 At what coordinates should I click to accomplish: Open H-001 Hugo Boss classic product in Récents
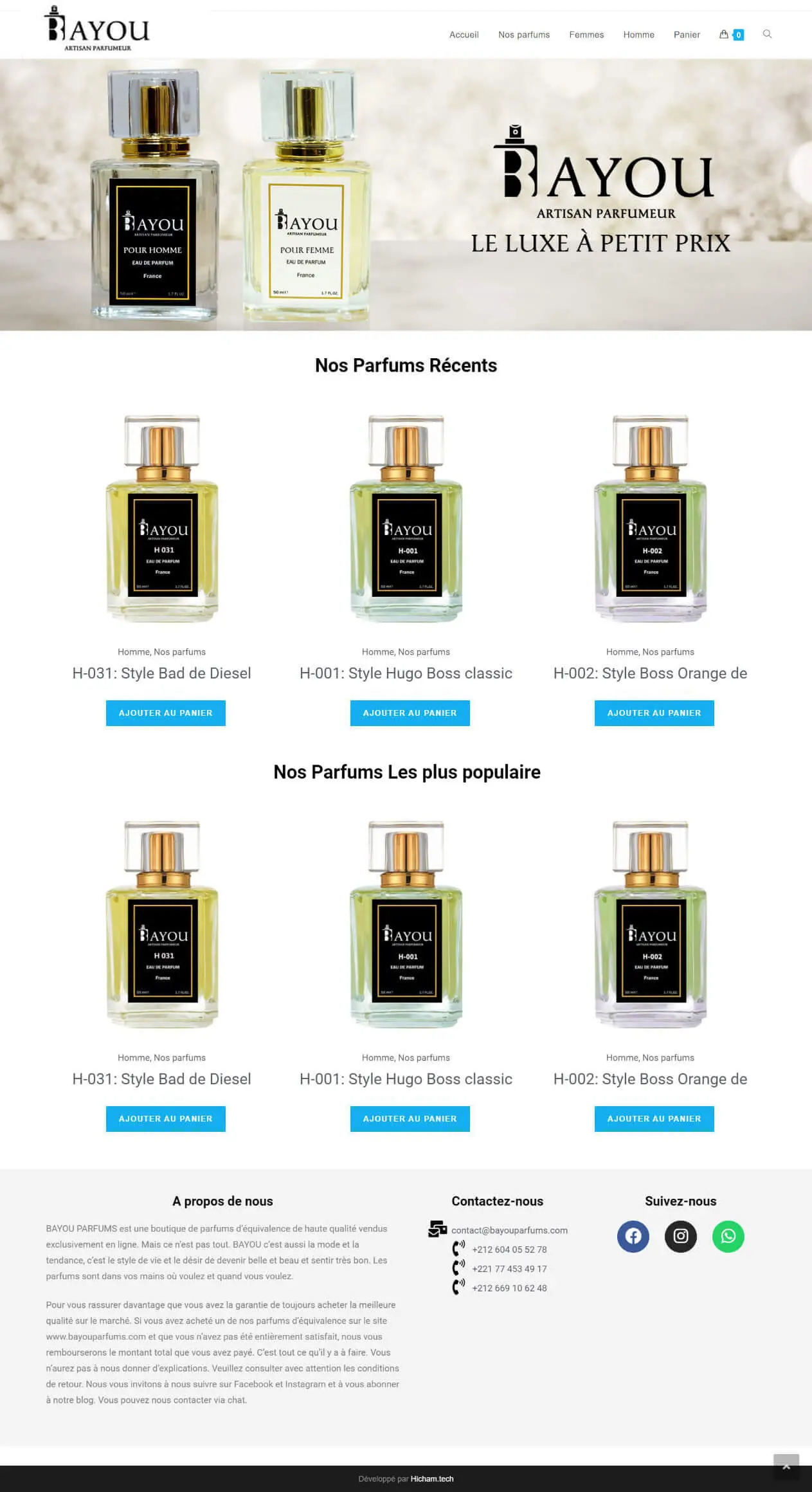[x=406, y=673]
